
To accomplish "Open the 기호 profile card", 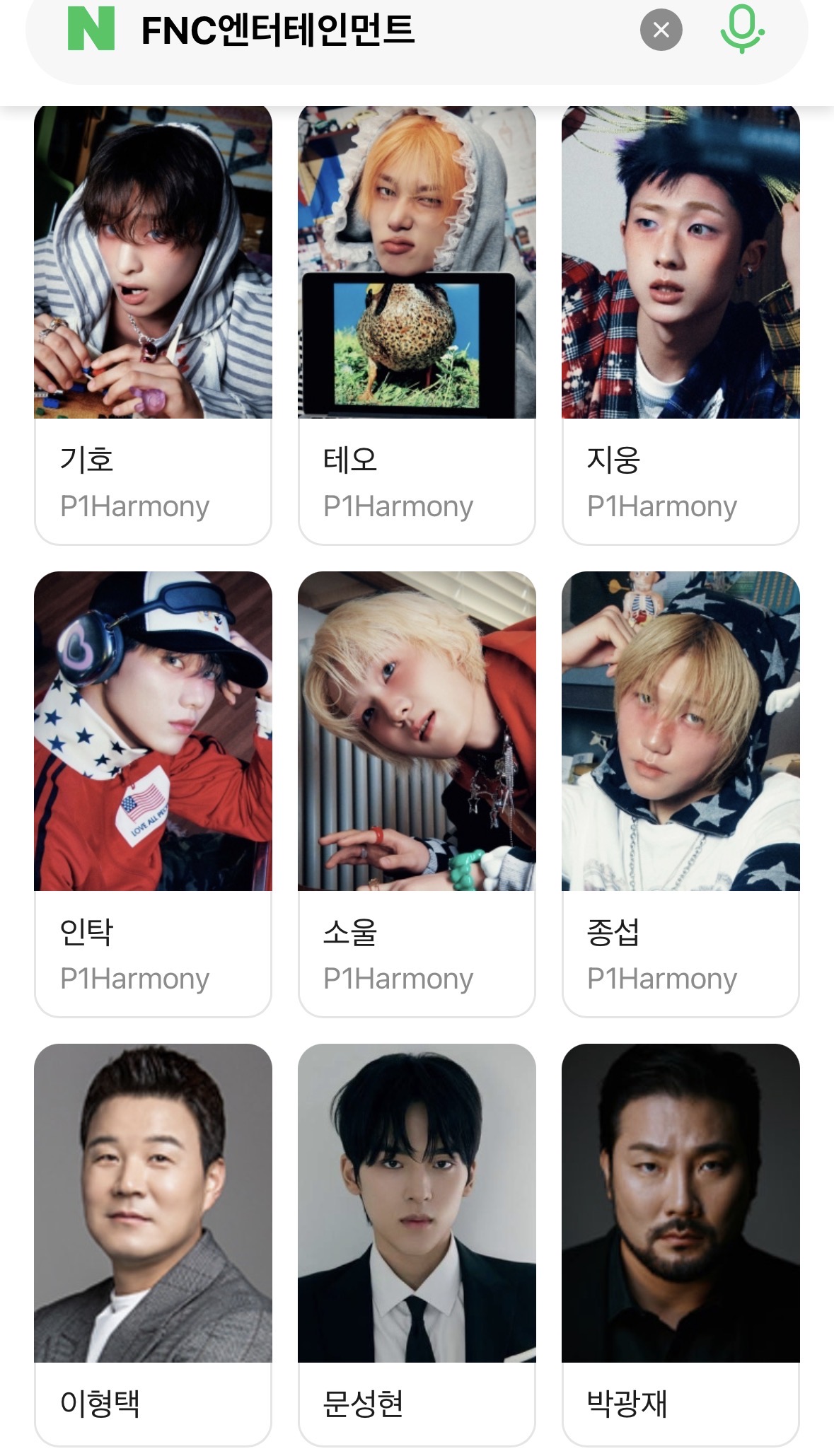I will pyautogui.click(x=153, y=325).
